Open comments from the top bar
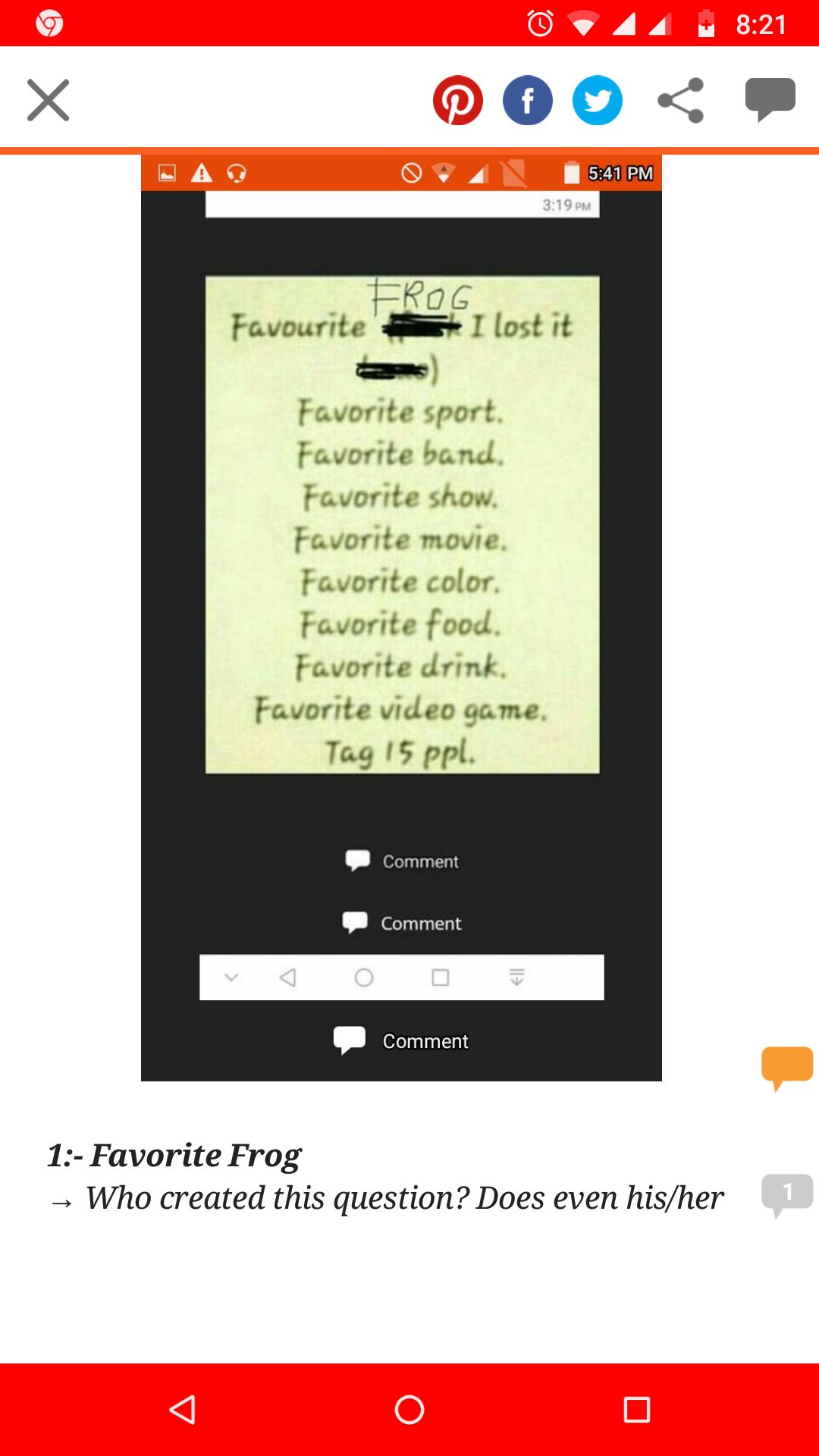Screen dimensions: 819x1456 click(x=770, y=99)
